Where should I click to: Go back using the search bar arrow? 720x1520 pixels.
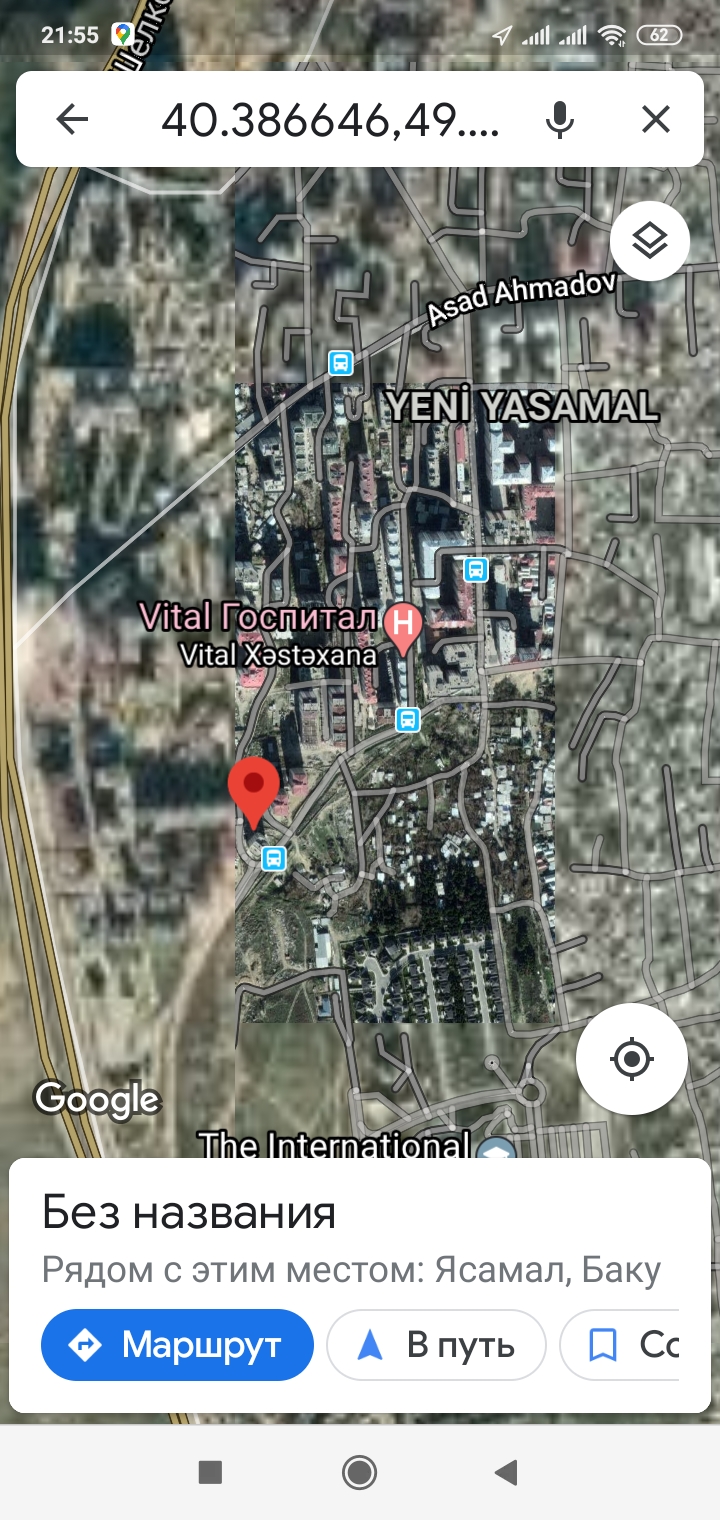(72, 120)
